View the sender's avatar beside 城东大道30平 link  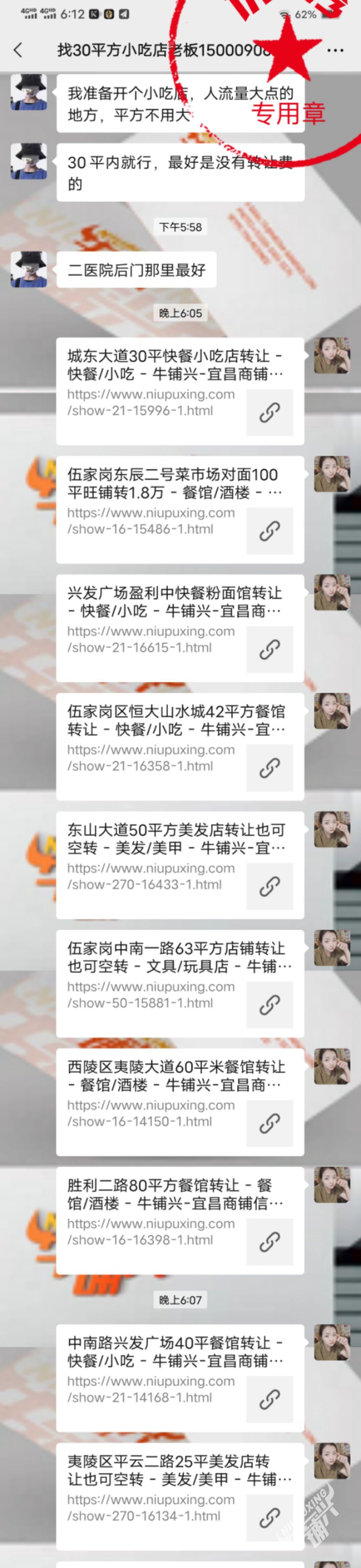332,356
